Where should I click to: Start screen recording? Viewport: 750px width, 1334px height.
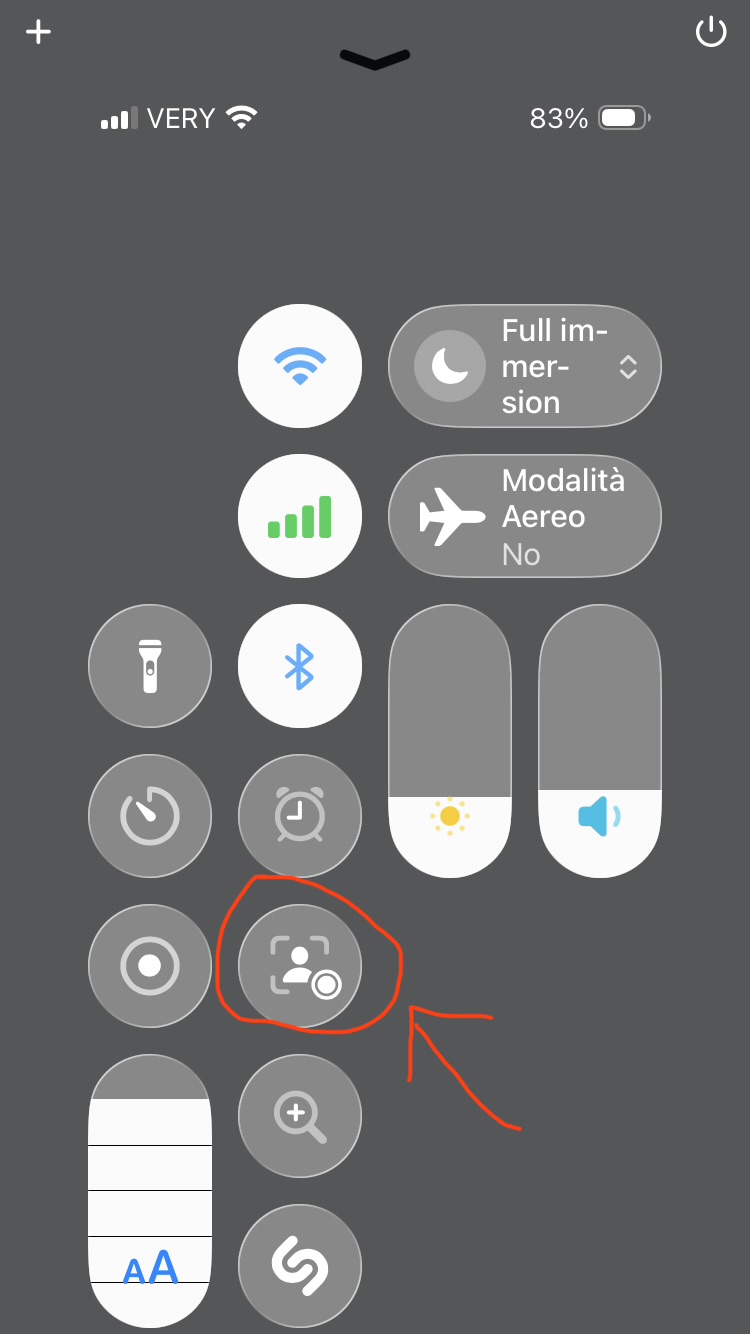pos(150,966)
